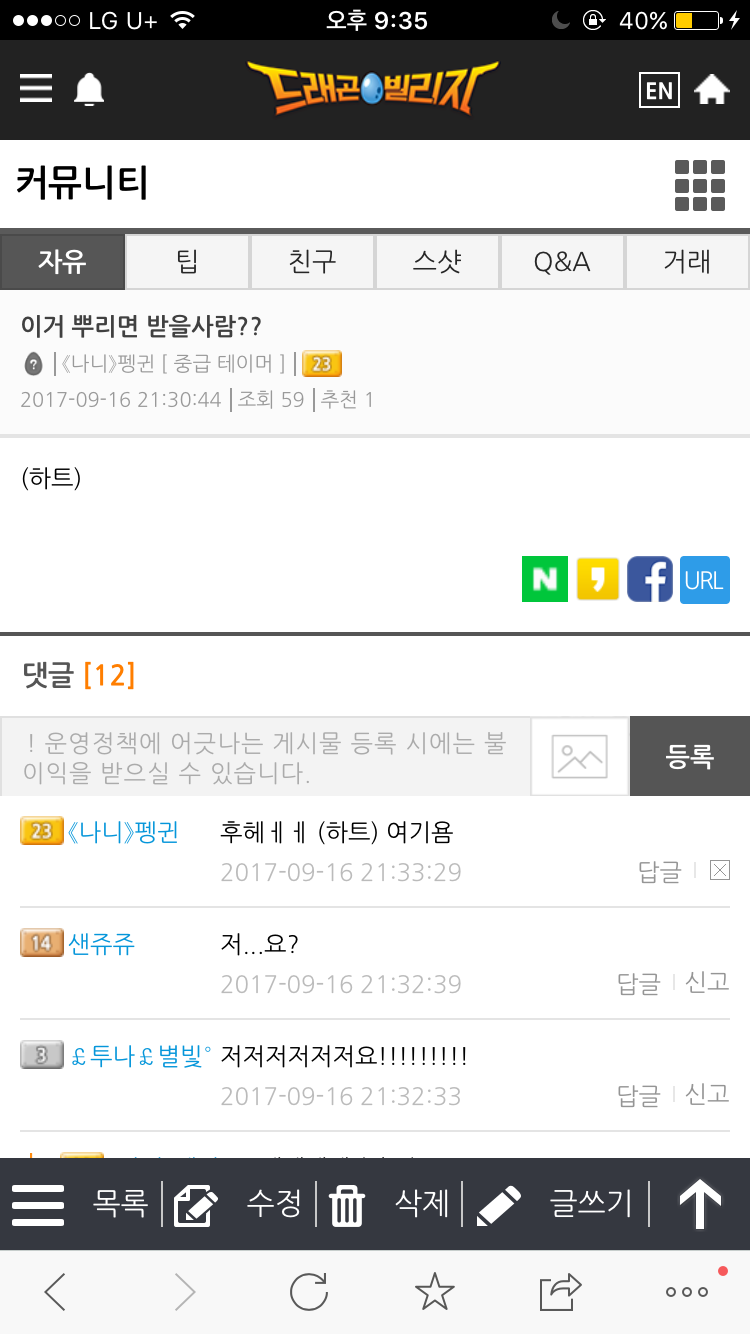
Task: Copy the post URL
Action: (x=704, y=579)
